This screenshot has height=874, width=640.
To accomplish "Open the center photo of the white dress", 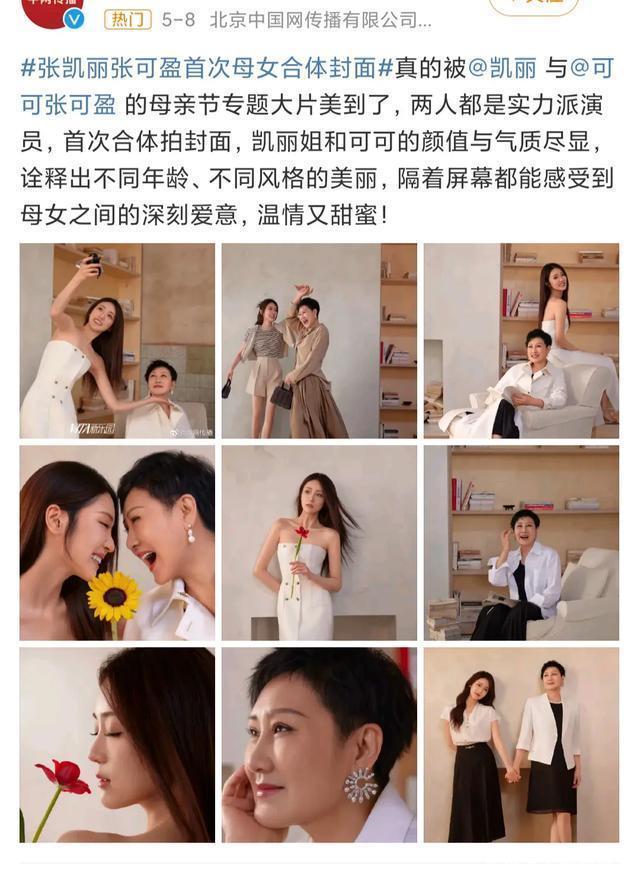I will (319, 543).
